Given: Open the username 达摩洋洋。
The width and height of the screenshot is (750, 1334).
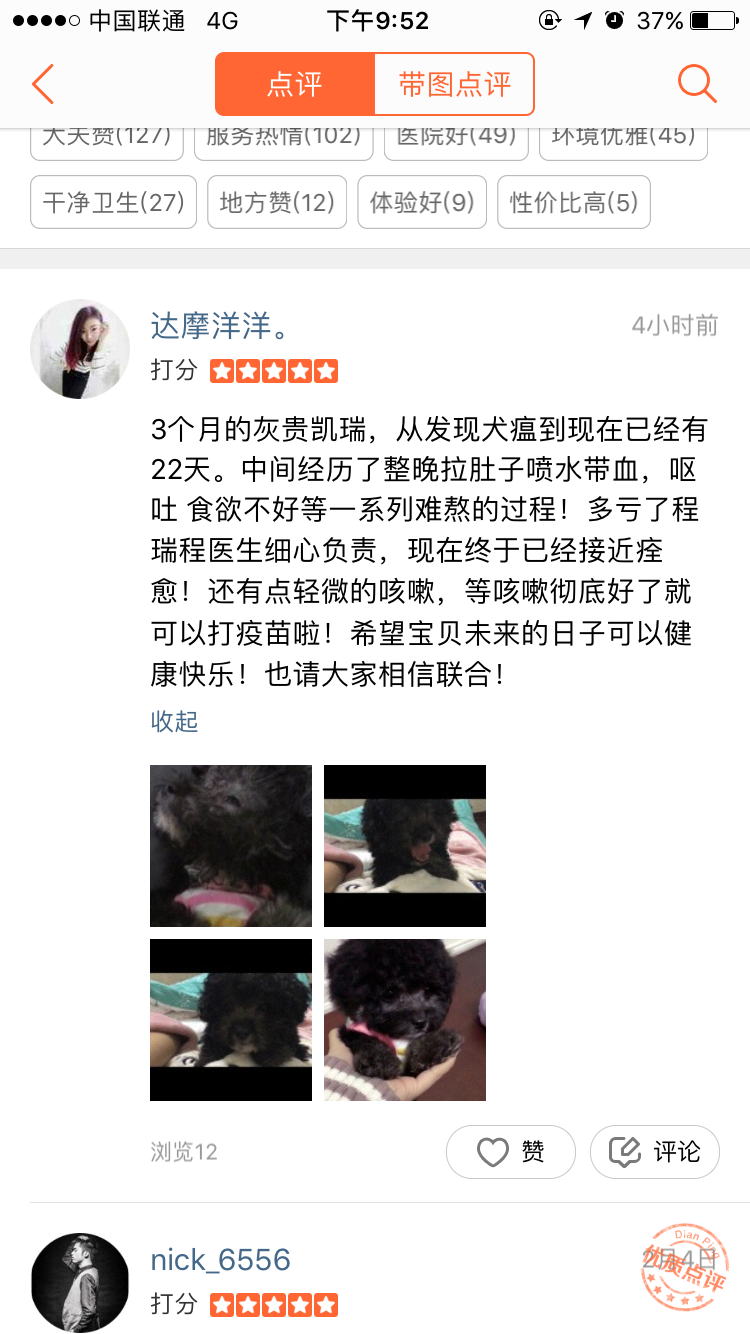Looking at the screenshot, I should pyautogui.click(x=220, y=326).
